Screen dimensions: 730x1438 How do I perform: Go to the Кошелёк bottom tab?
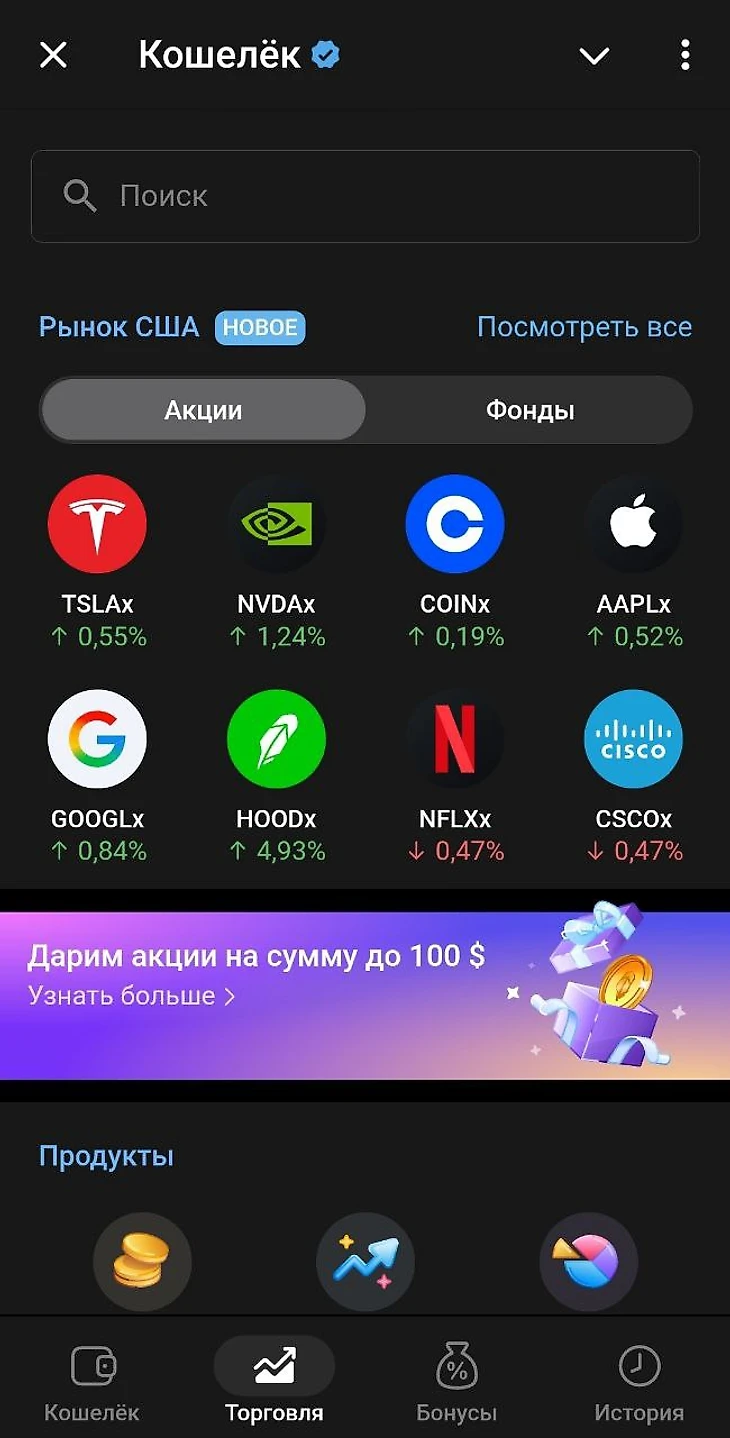(92, 1382)
